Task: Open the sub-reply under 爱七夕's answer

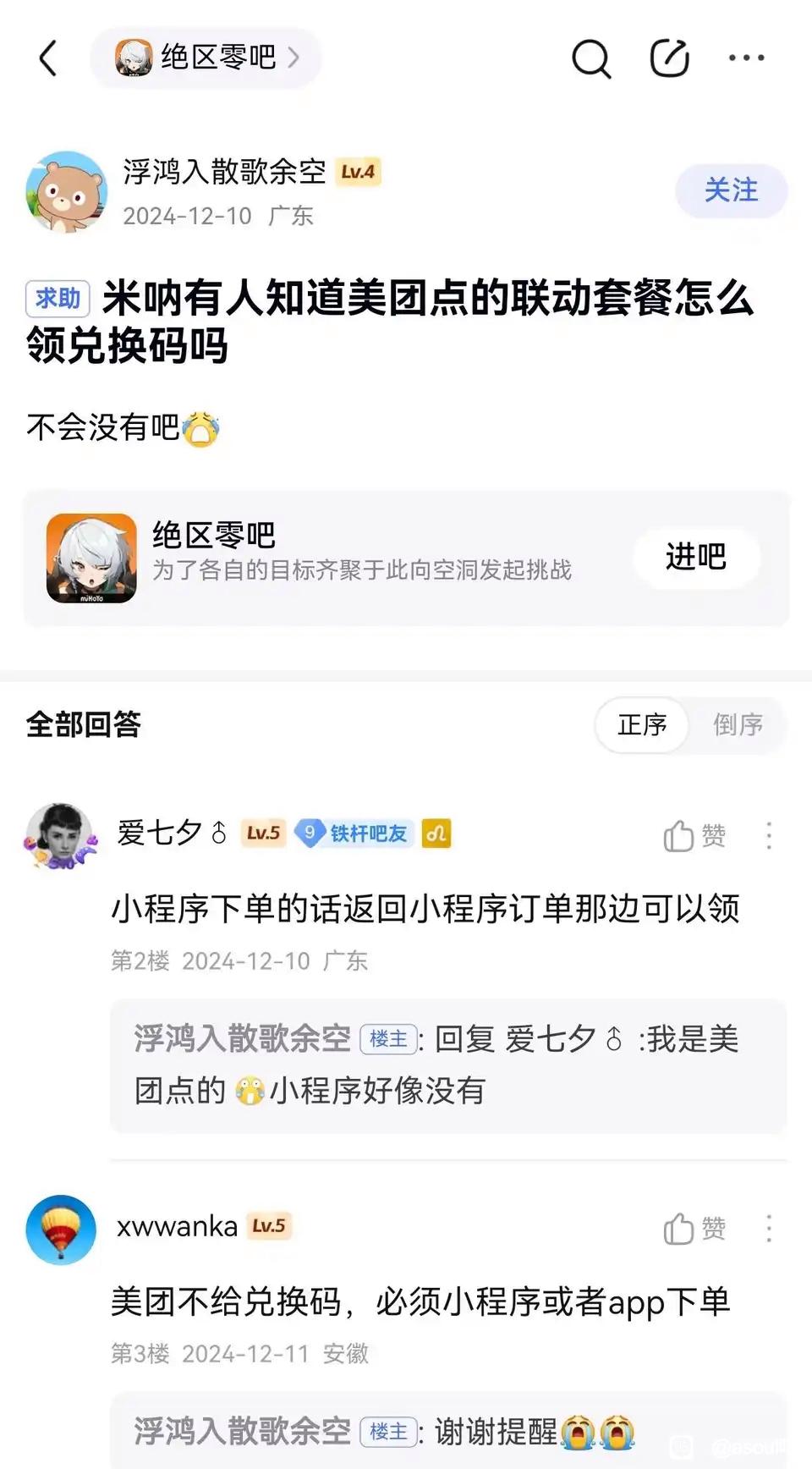Action: click(x=448, y=1065)
